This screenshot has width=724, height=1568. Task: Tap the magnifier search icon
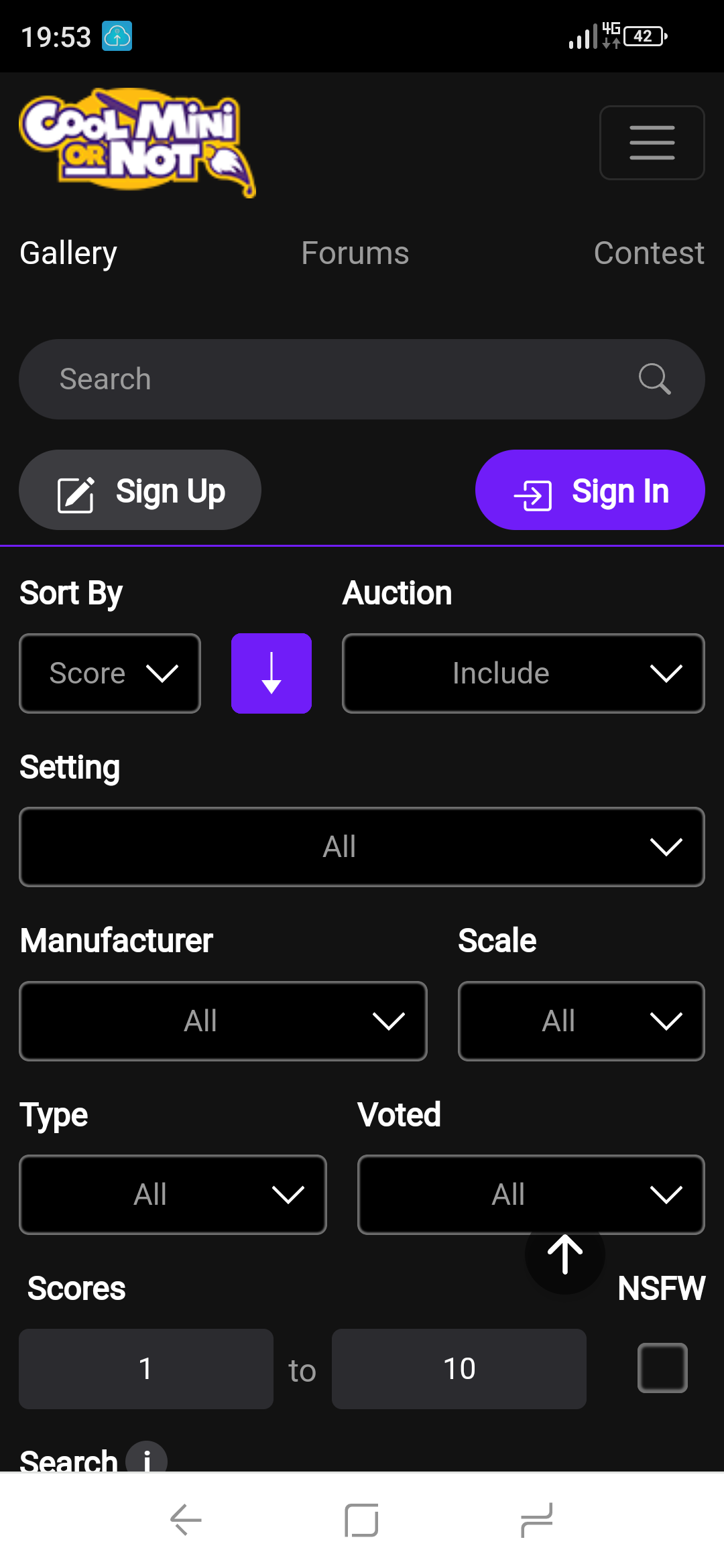pyautogui.click(x=654, y=379)
